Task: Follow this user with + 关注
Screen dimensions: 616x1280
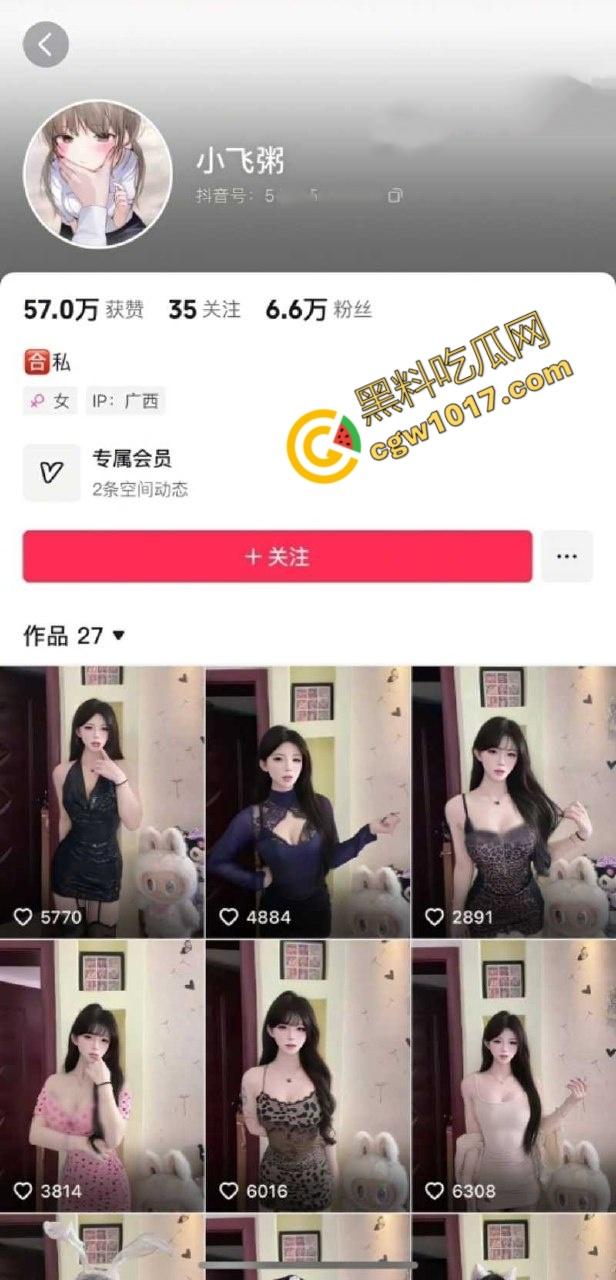Action: coord(277,557)
